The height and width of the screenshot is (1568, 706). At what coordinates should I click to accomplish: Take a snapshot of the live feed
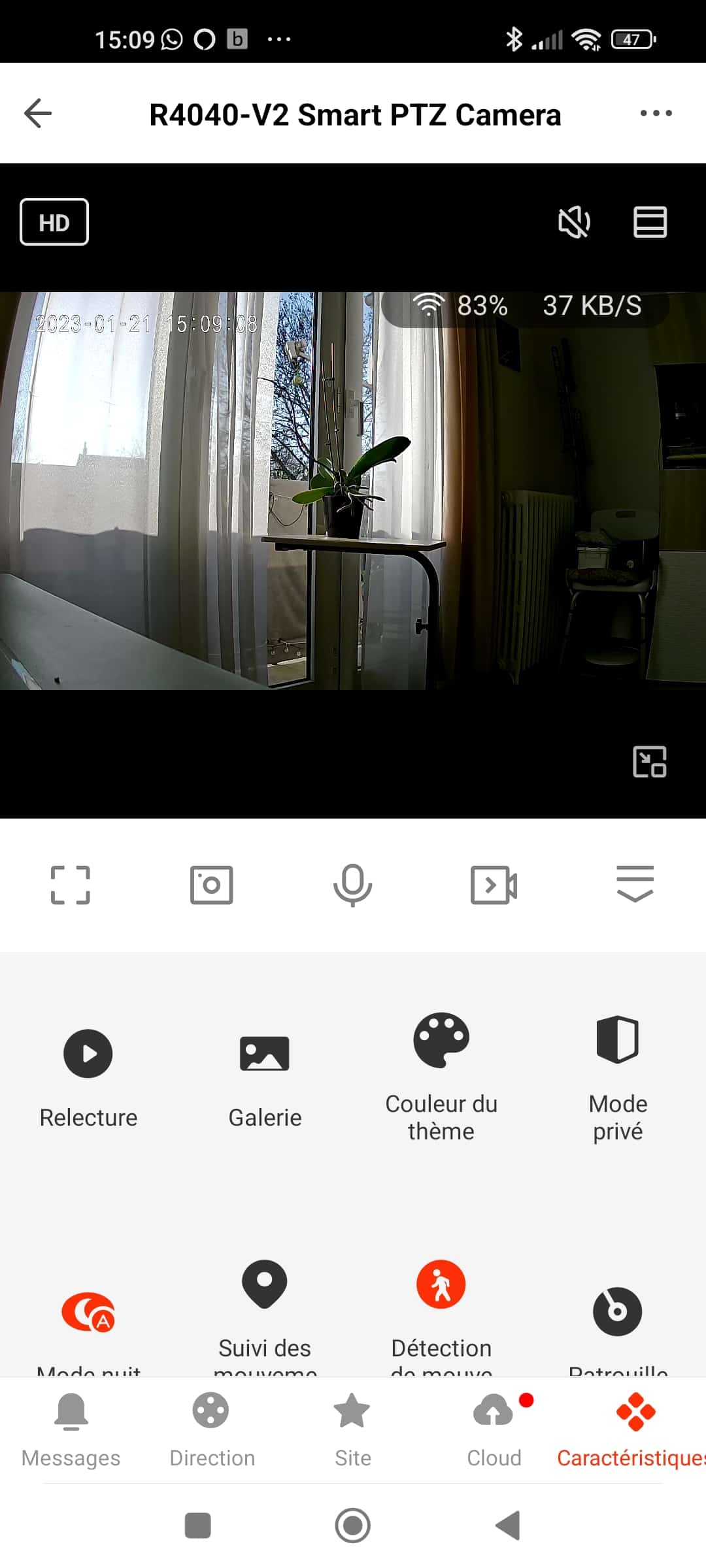click(x=211, y=885)
